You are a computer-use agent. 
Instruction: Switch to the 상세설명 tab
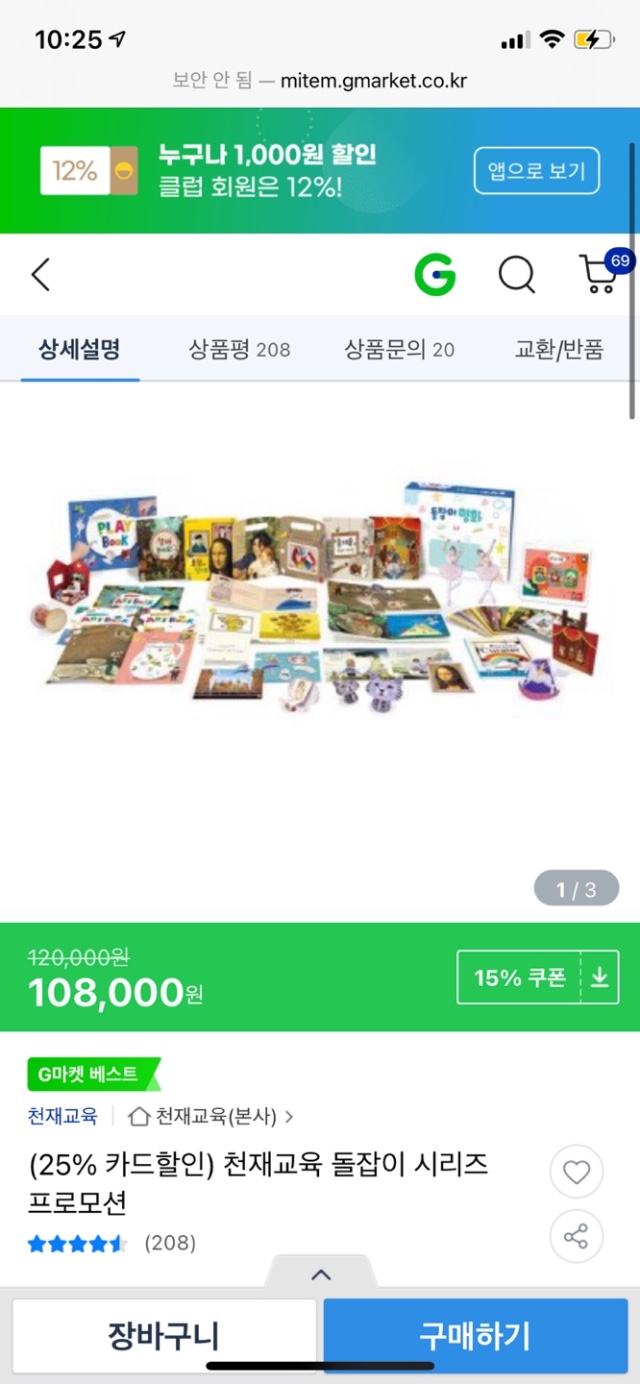80,349
